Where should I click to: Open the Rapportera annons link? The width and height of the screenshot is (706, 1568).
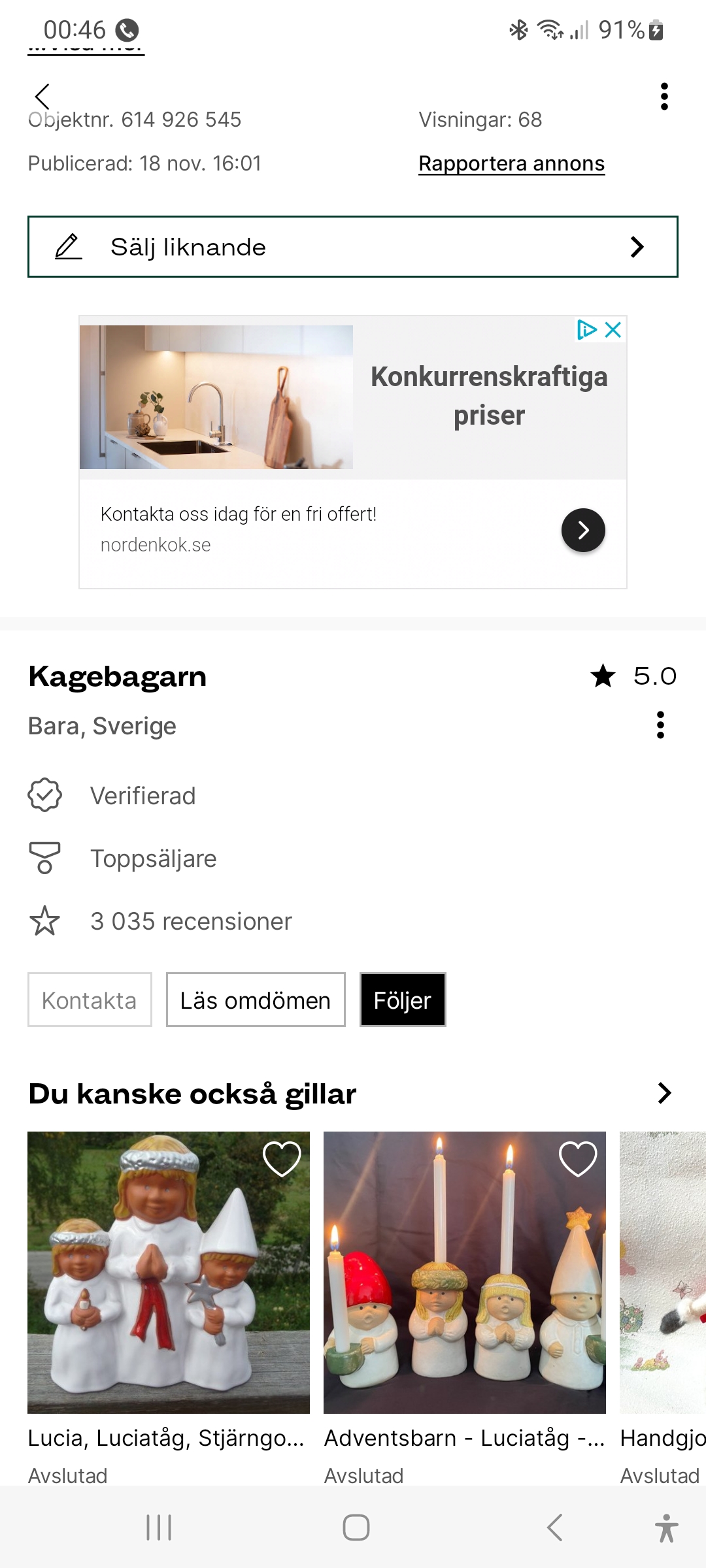(x=511, y=163)
